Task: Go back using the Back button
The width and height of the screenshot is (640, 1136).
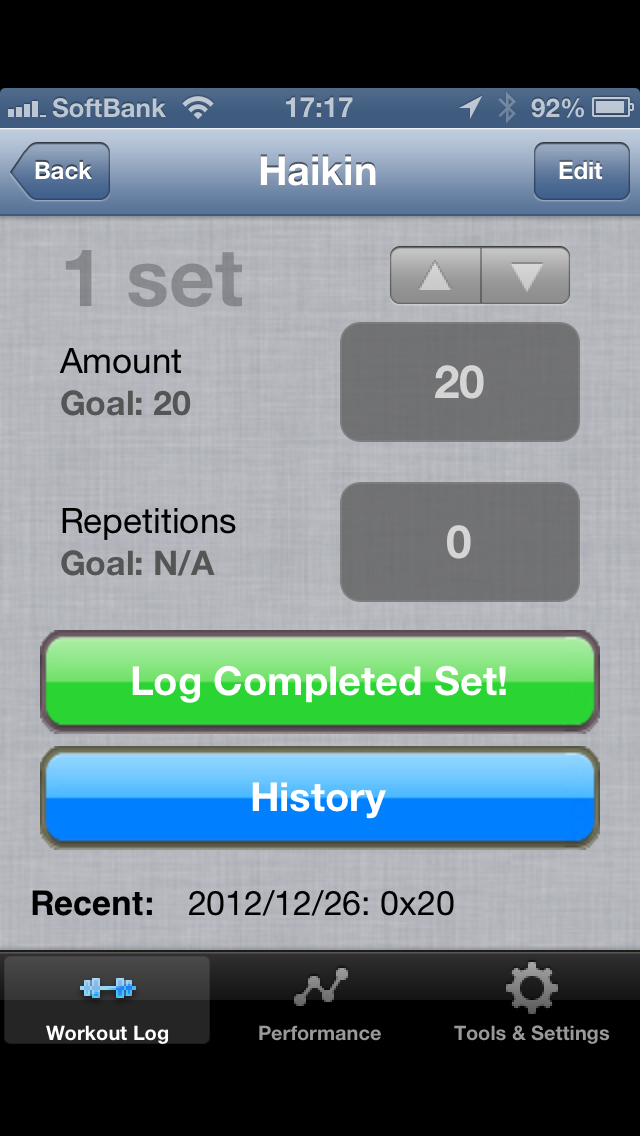Action: tap(61, 171)
